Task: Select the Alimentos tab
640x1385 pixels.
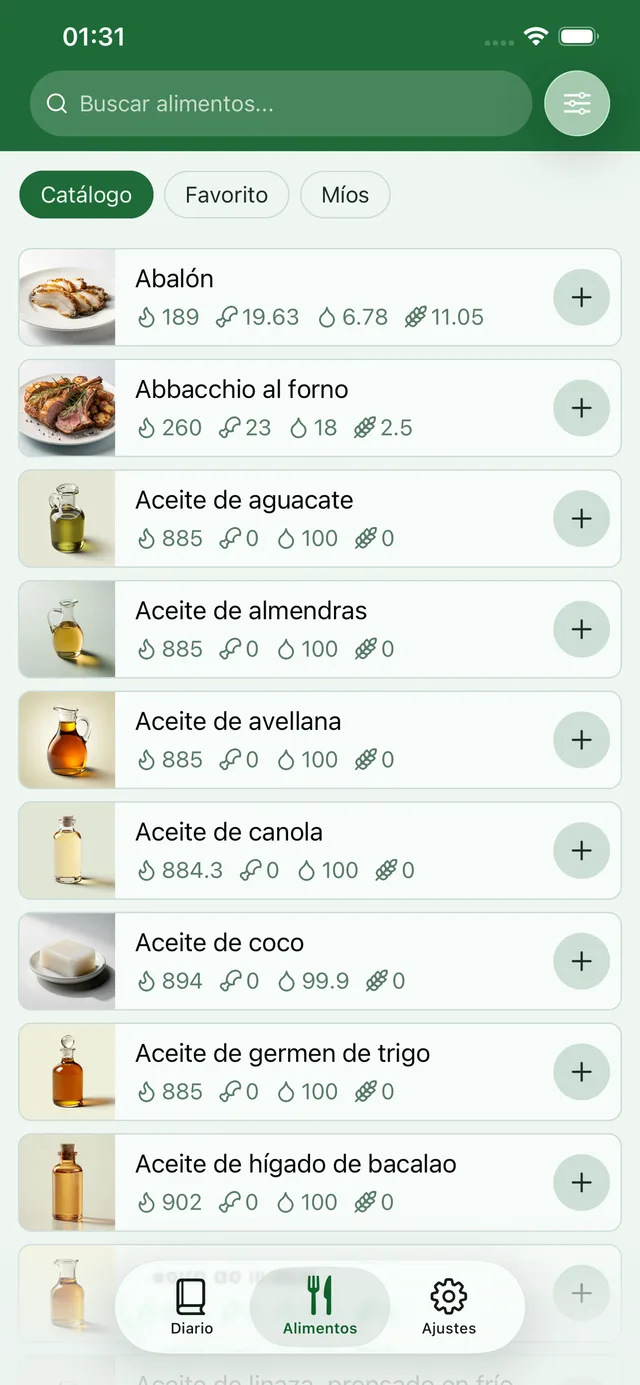Action: (320, 1307)
